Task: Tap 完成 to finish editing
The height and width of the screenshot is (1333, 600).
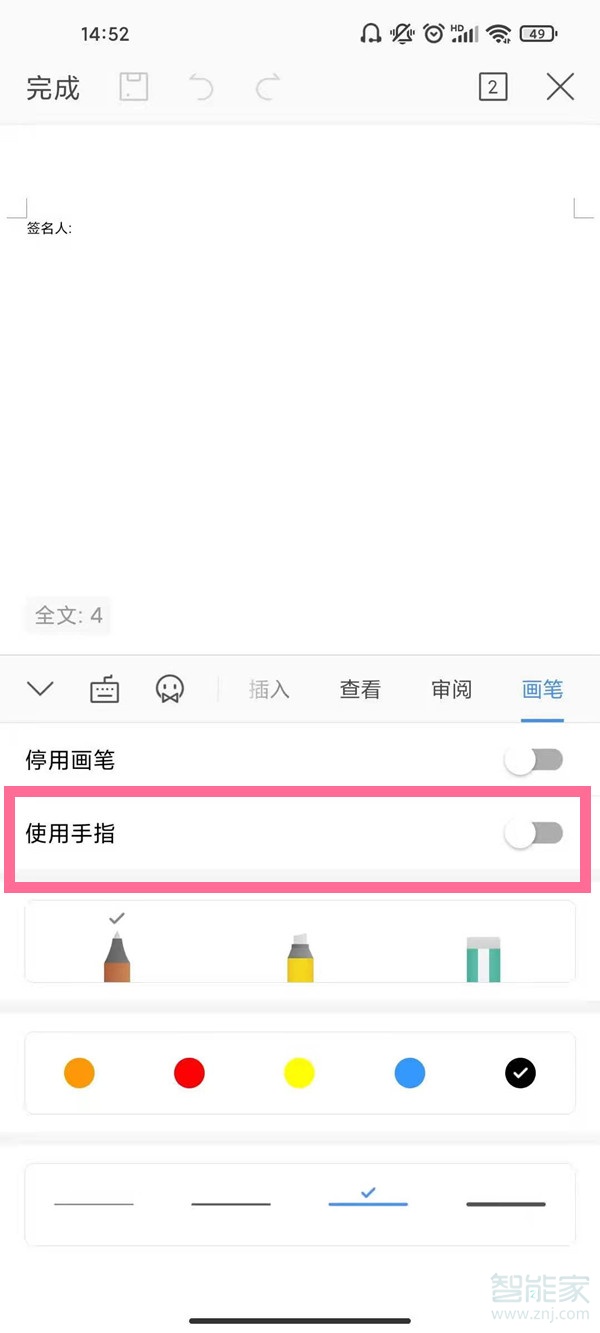Action: tap(53, 88)
